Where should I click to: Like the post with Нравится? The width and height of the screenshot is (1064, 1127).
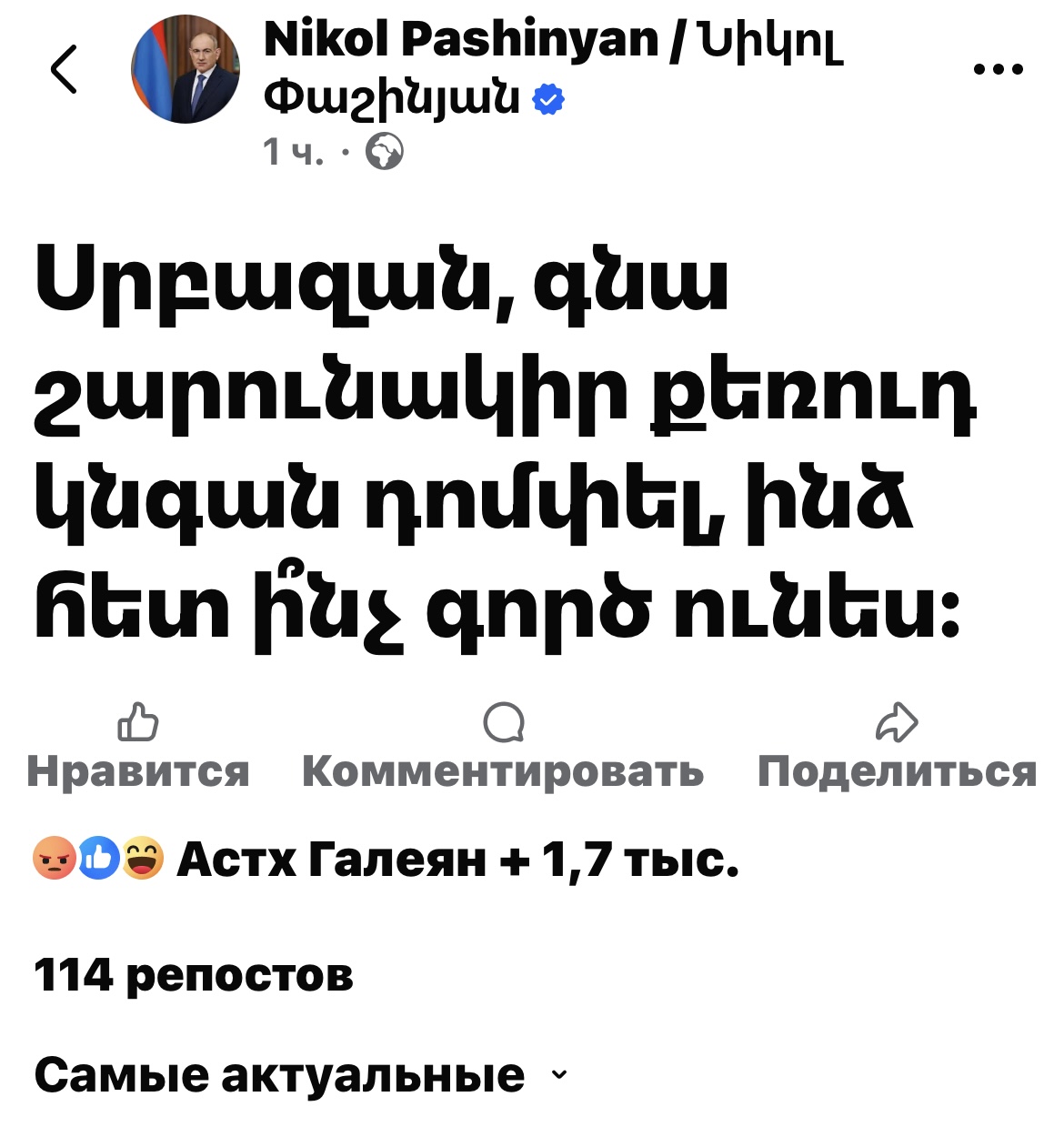pos(138,748)
